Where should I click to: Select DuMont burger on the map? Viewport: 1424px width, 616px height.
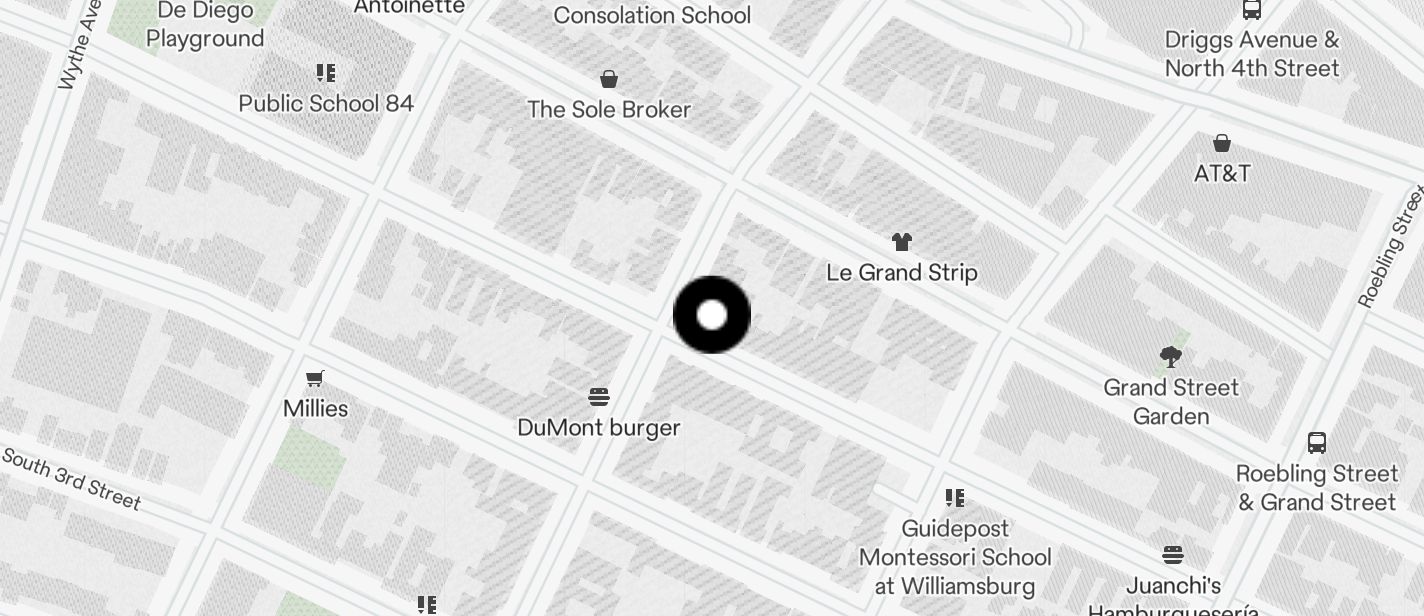(x=599, y=398)
